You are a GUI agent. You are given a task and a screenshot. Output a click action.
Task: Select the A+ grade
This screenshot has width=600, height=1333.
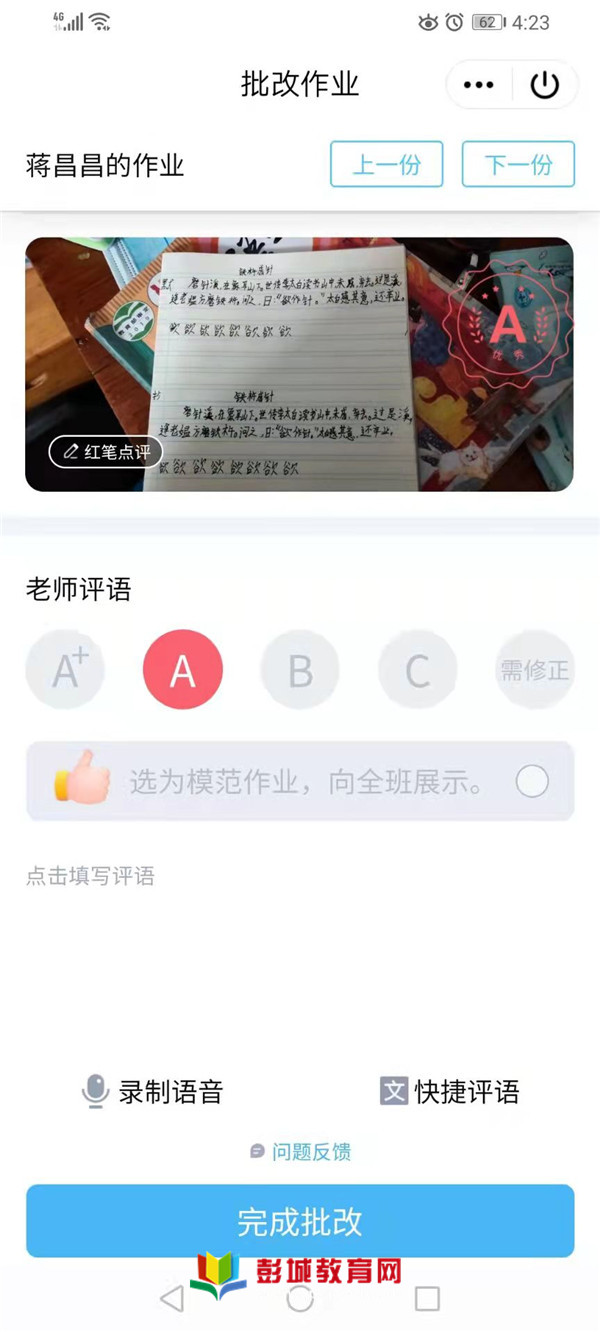pyautogui.click(x=65, y=669)
